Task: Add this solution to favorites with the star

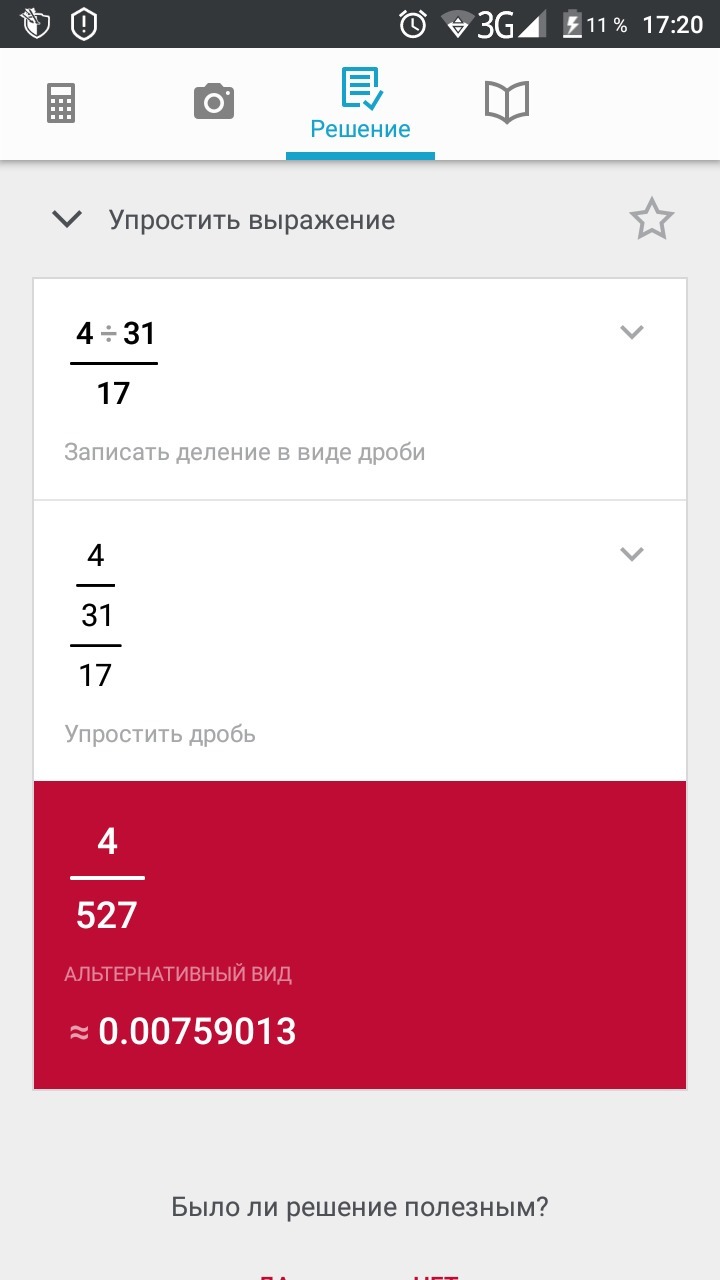Action: coord(652,220)
